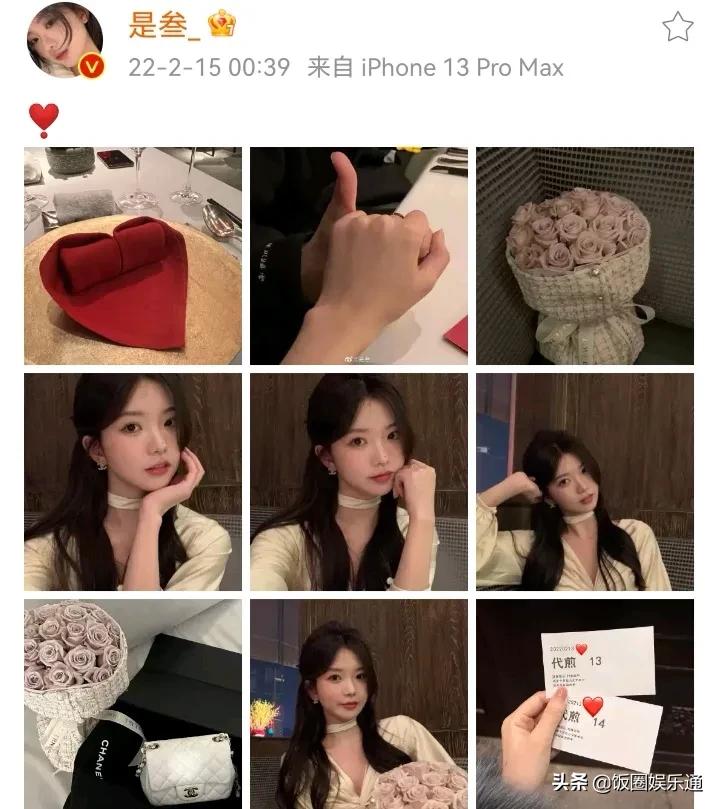This screenshot has height=809, width=720.
Task: Open the poster's profile avatar
Action: 64,40
